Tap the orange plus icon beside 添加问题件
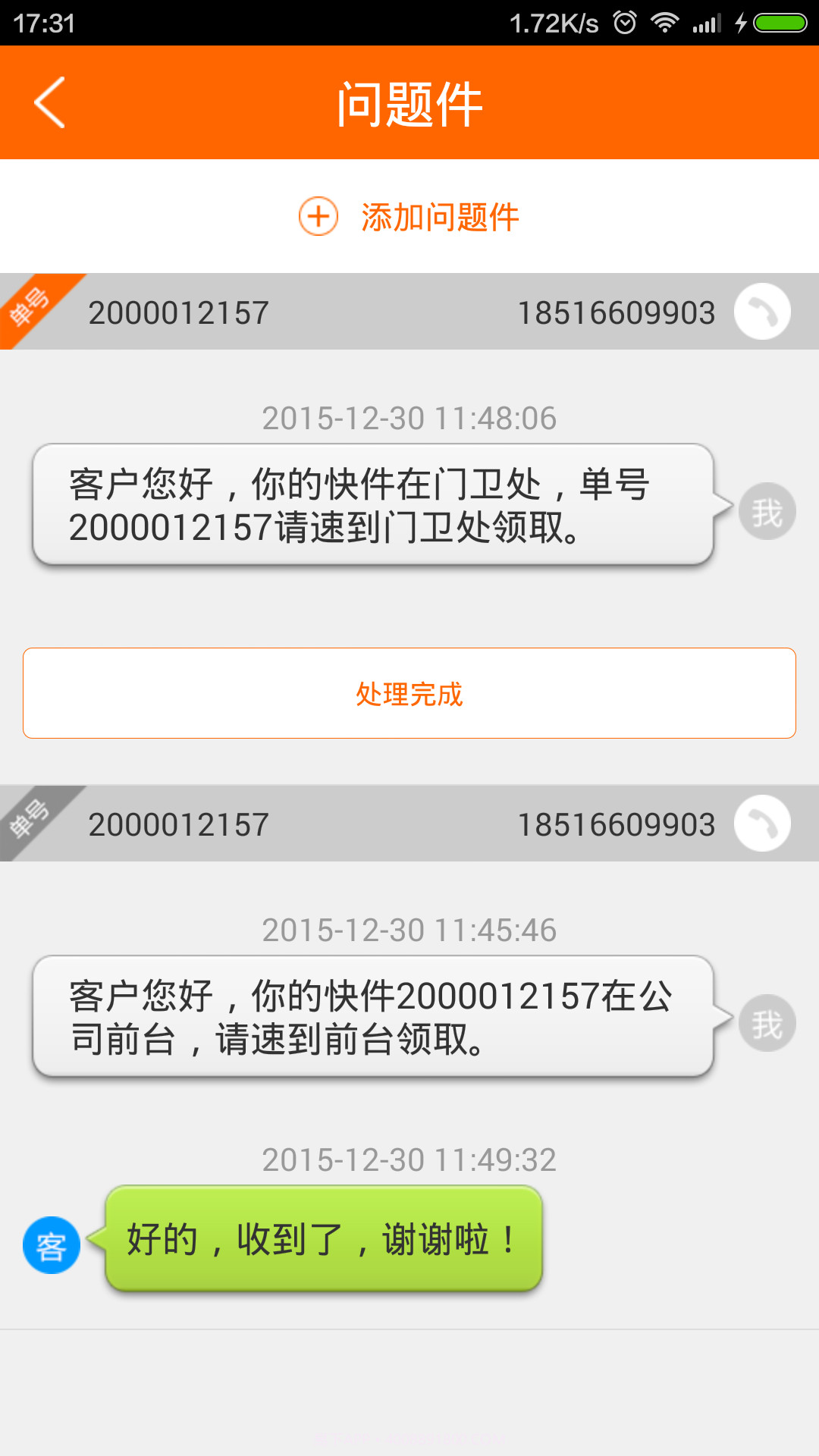 pos(320,218)
